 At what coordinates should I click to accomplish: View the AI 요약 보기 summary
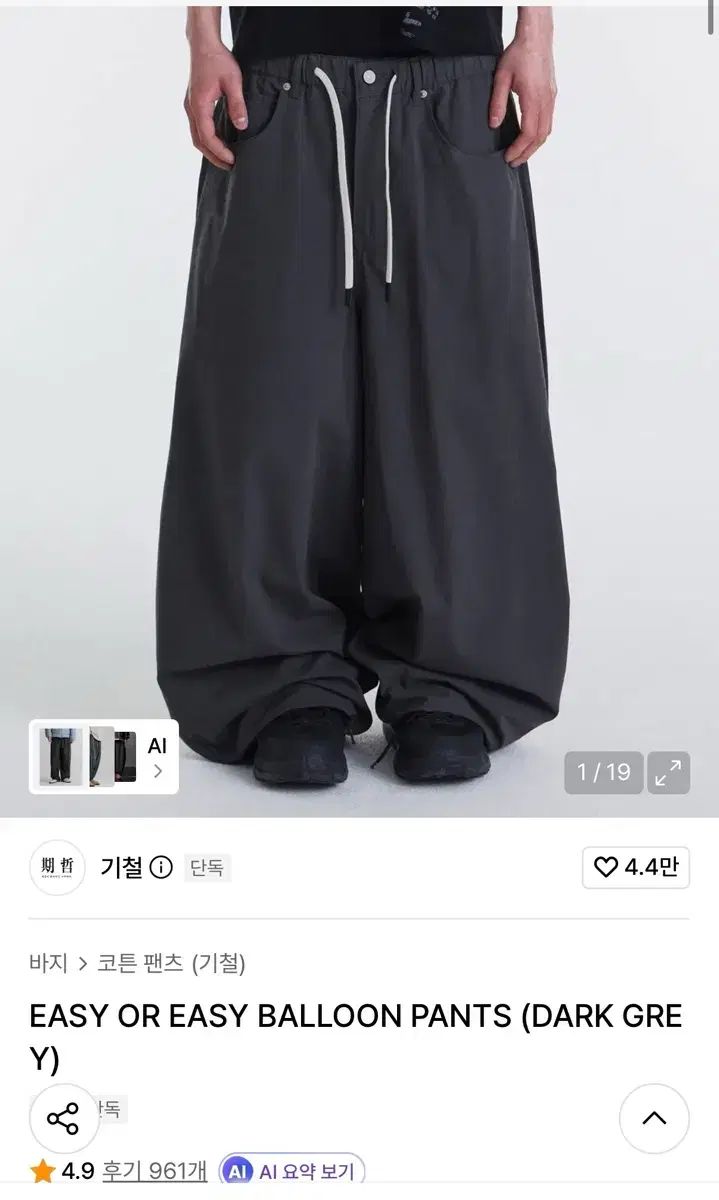coord(293,1171)
